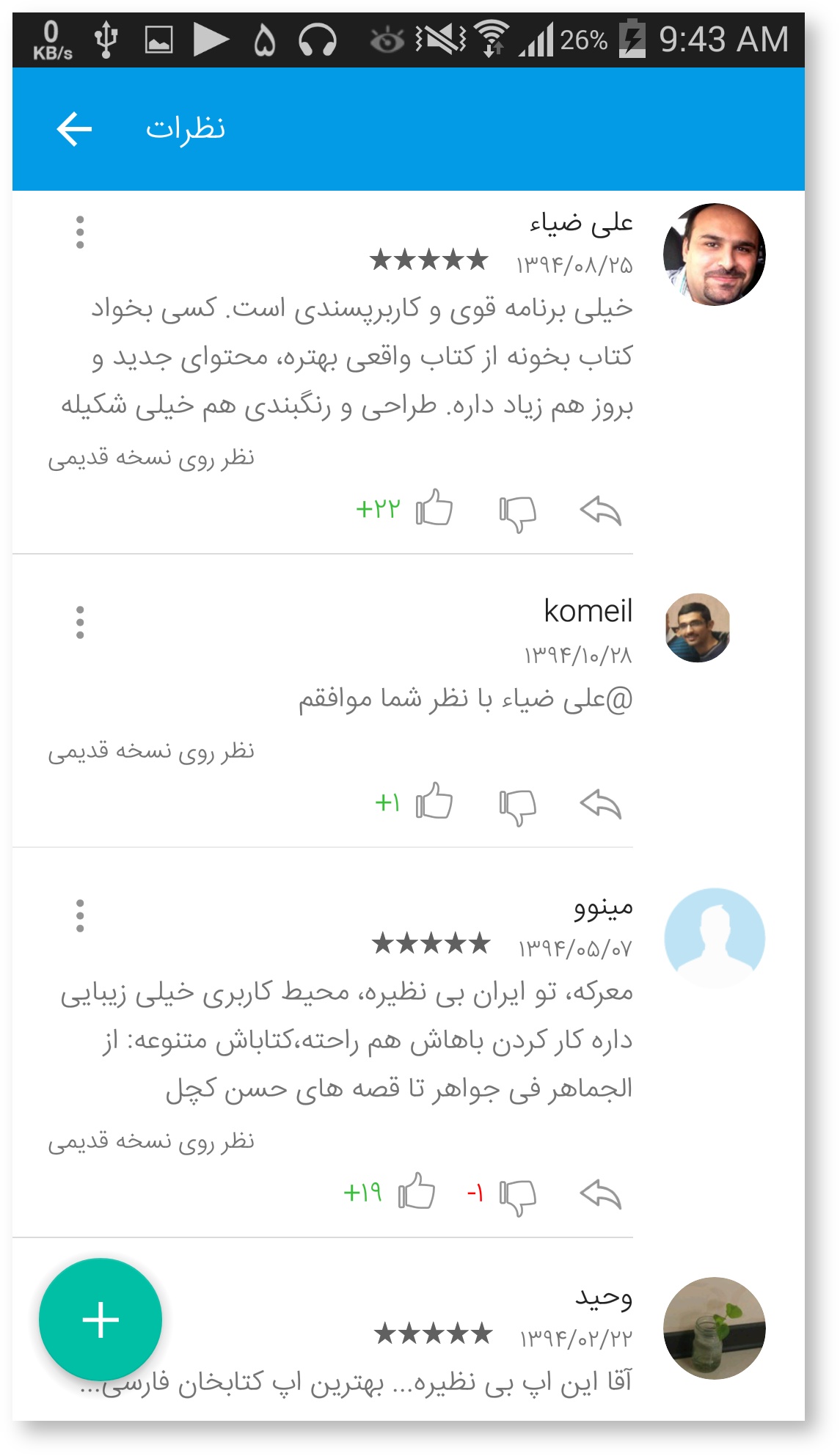Dislike مینوو's review
The height and width of the screenshot is (1456, 840).
tap(517, 1196)
